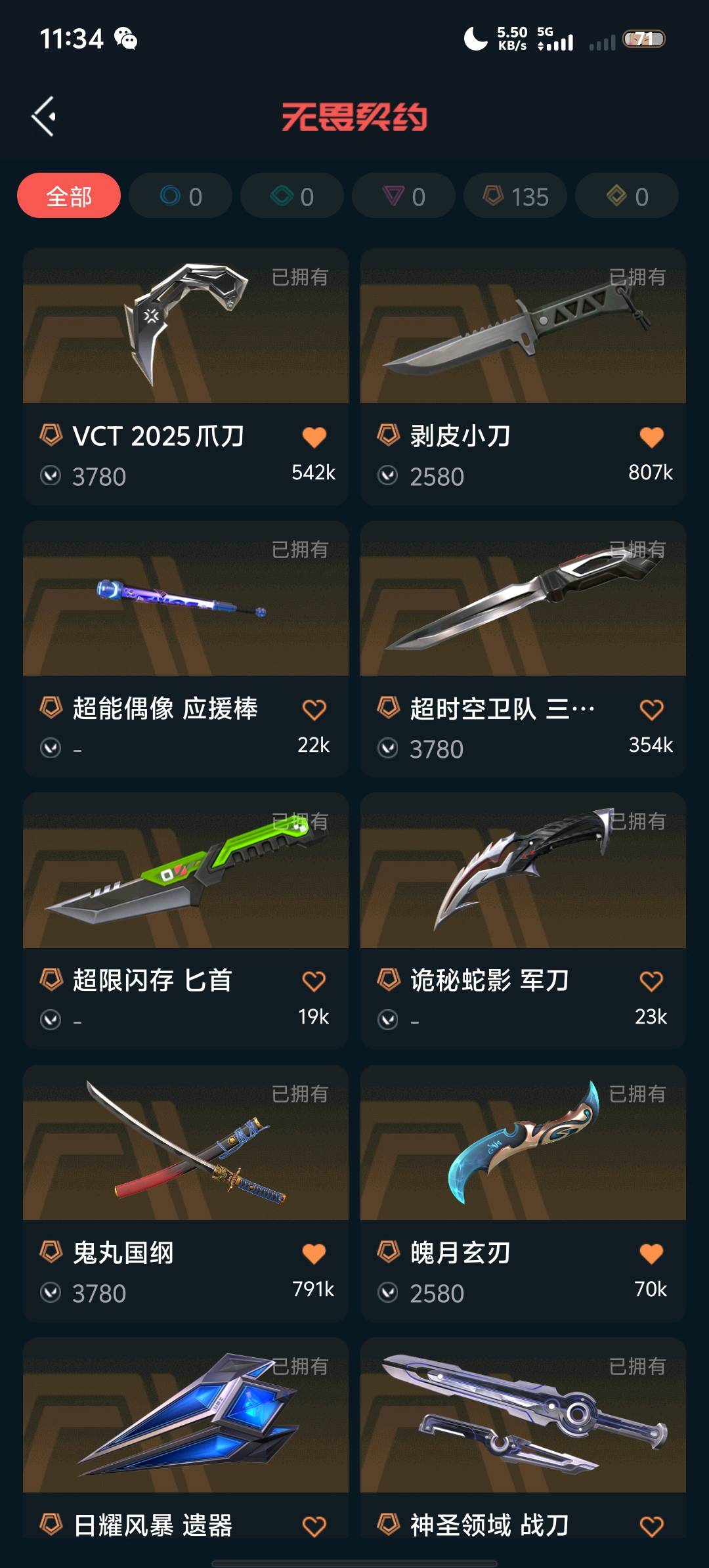Viewport: 709px width, 1568px height.
Task: Like the 神圣领域 战刀 skin
Action: click(x=651, y=1526)
